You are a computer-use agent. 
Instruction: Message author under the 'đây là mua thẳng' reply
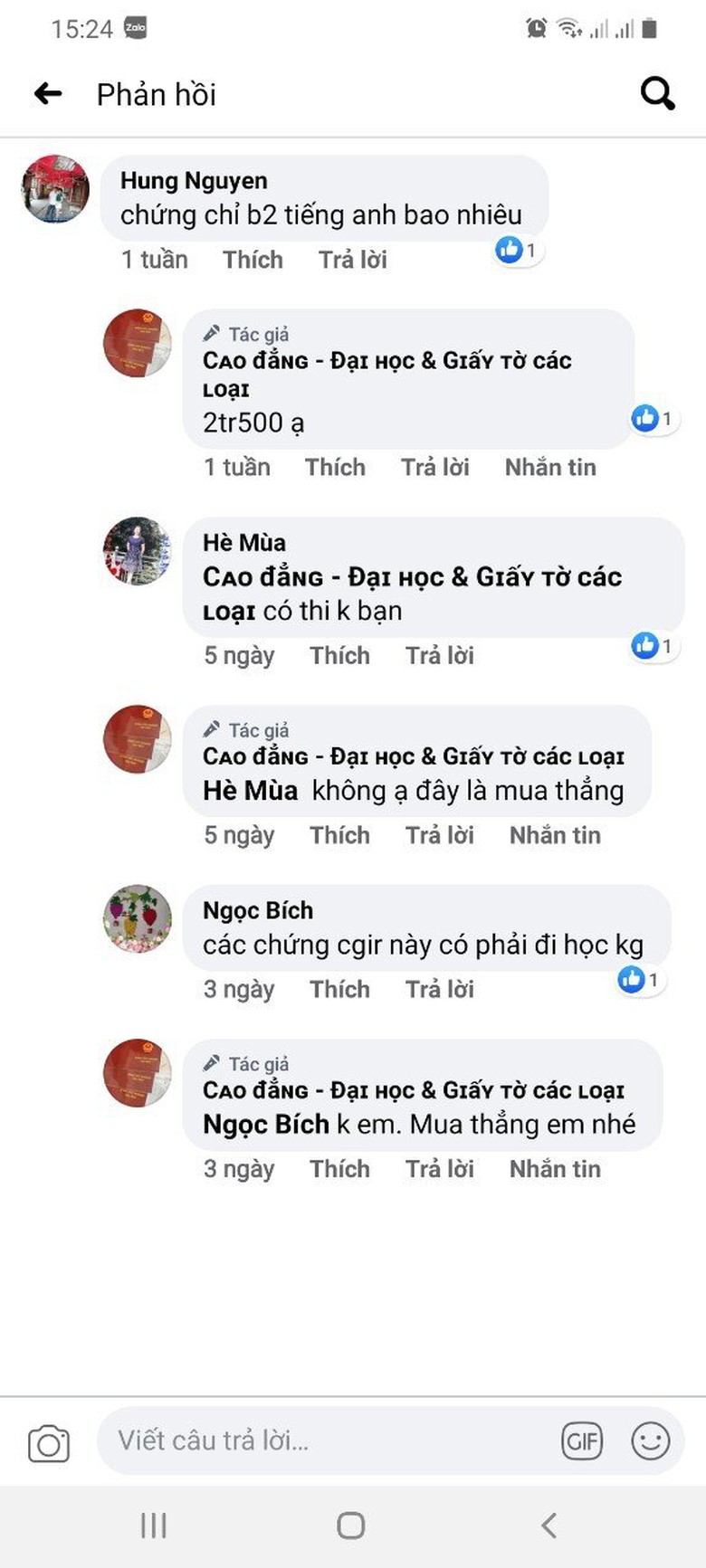pos(555,835)
